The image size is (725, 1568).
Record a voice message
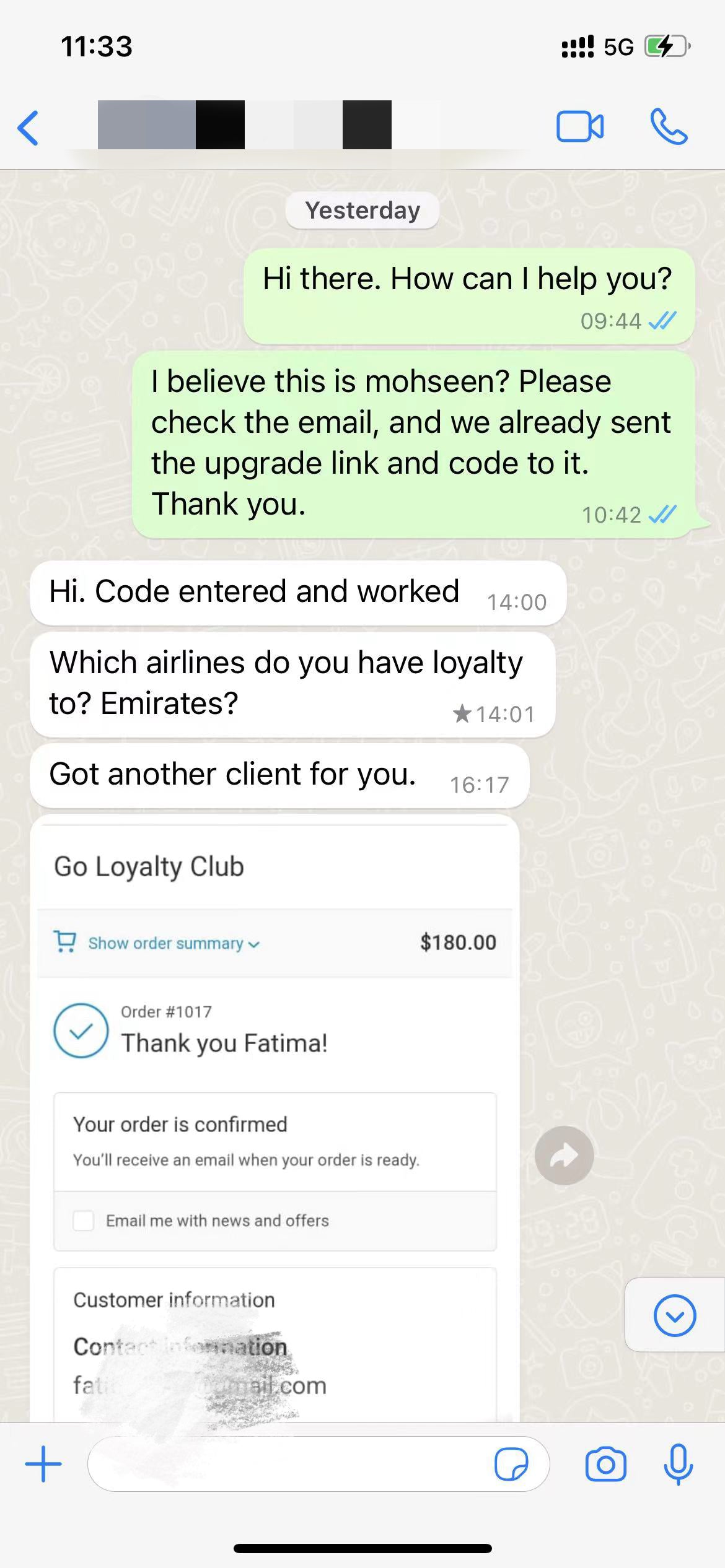point(678,1464)
